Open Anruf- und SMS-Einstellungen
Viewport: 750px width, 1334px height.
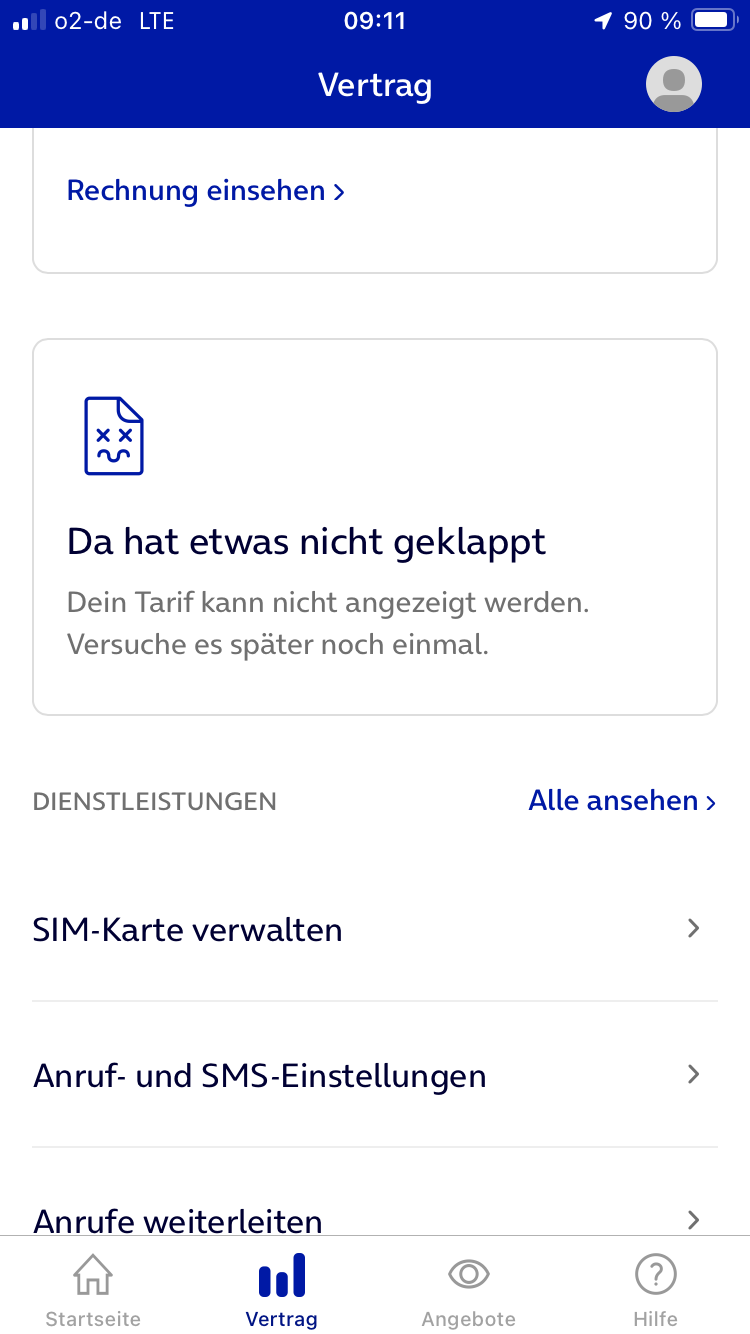pos(375,1075)
